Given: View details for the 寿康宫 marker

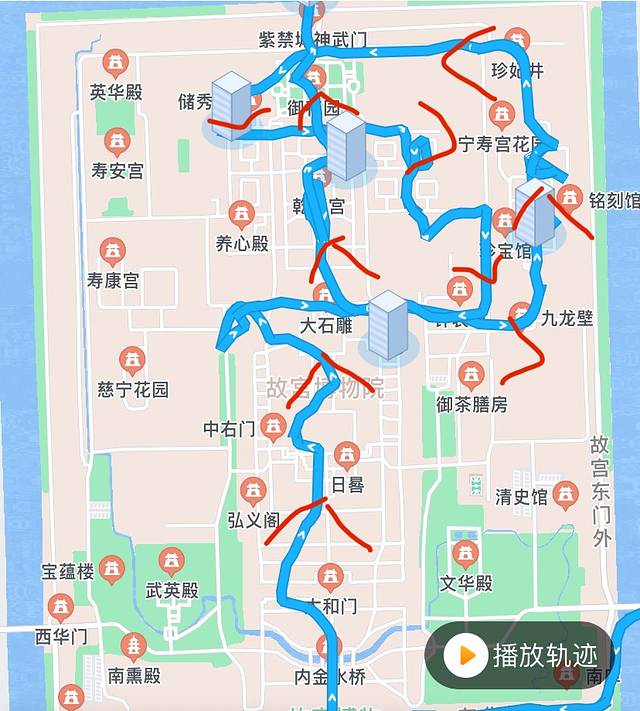Looking at the screenshot, I should (x=112, y=253).
